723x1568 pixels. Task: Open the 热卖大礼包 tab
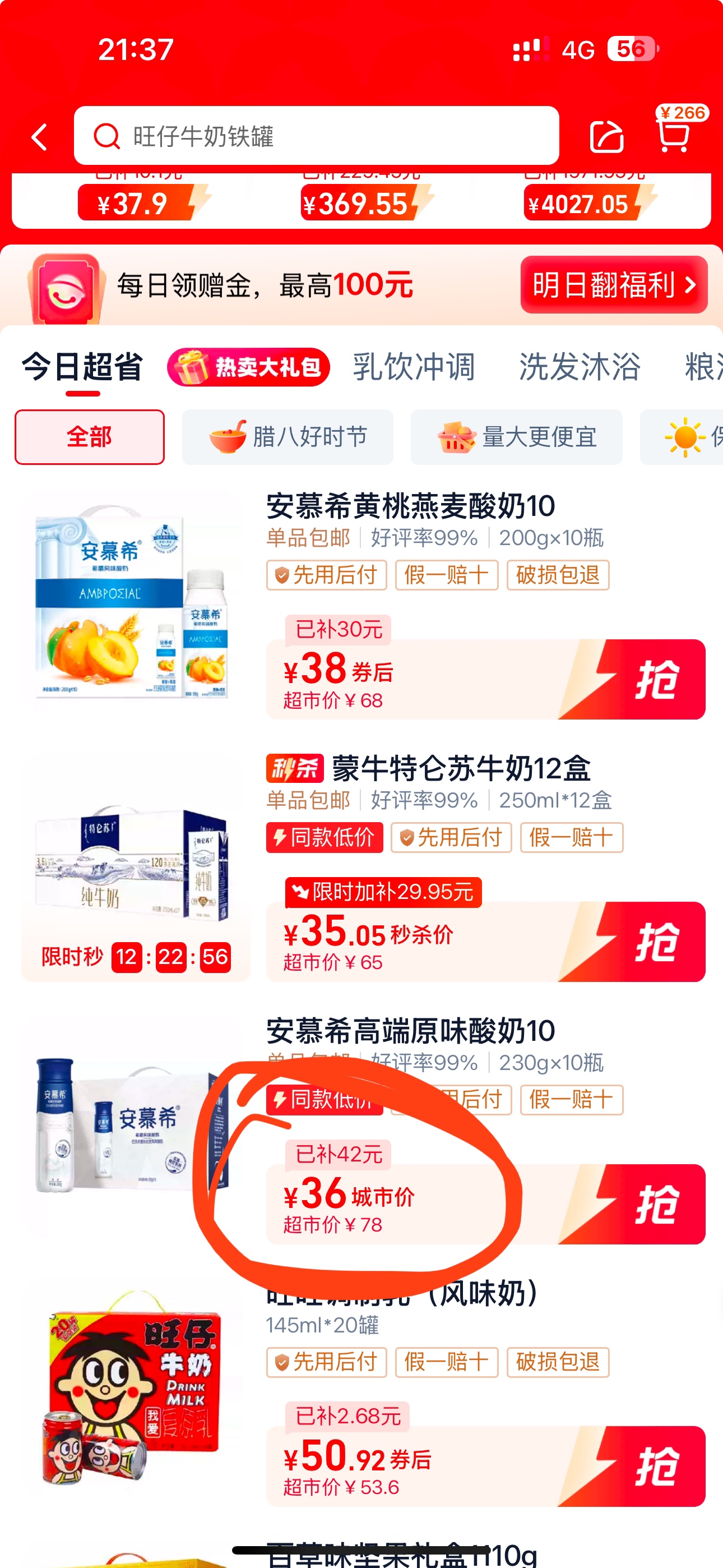pyautogui.click(x=248, y=367)
